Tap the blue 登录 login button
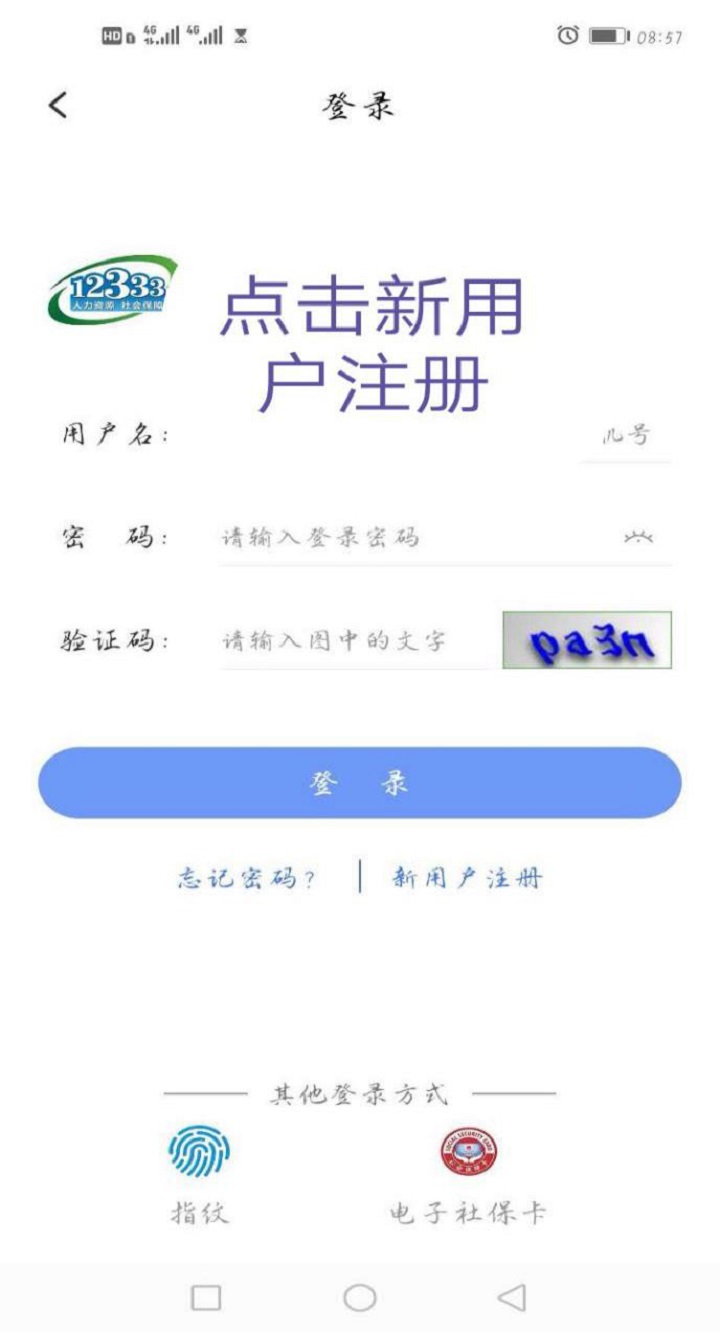The image size is (720, 1332). (360, 783)
